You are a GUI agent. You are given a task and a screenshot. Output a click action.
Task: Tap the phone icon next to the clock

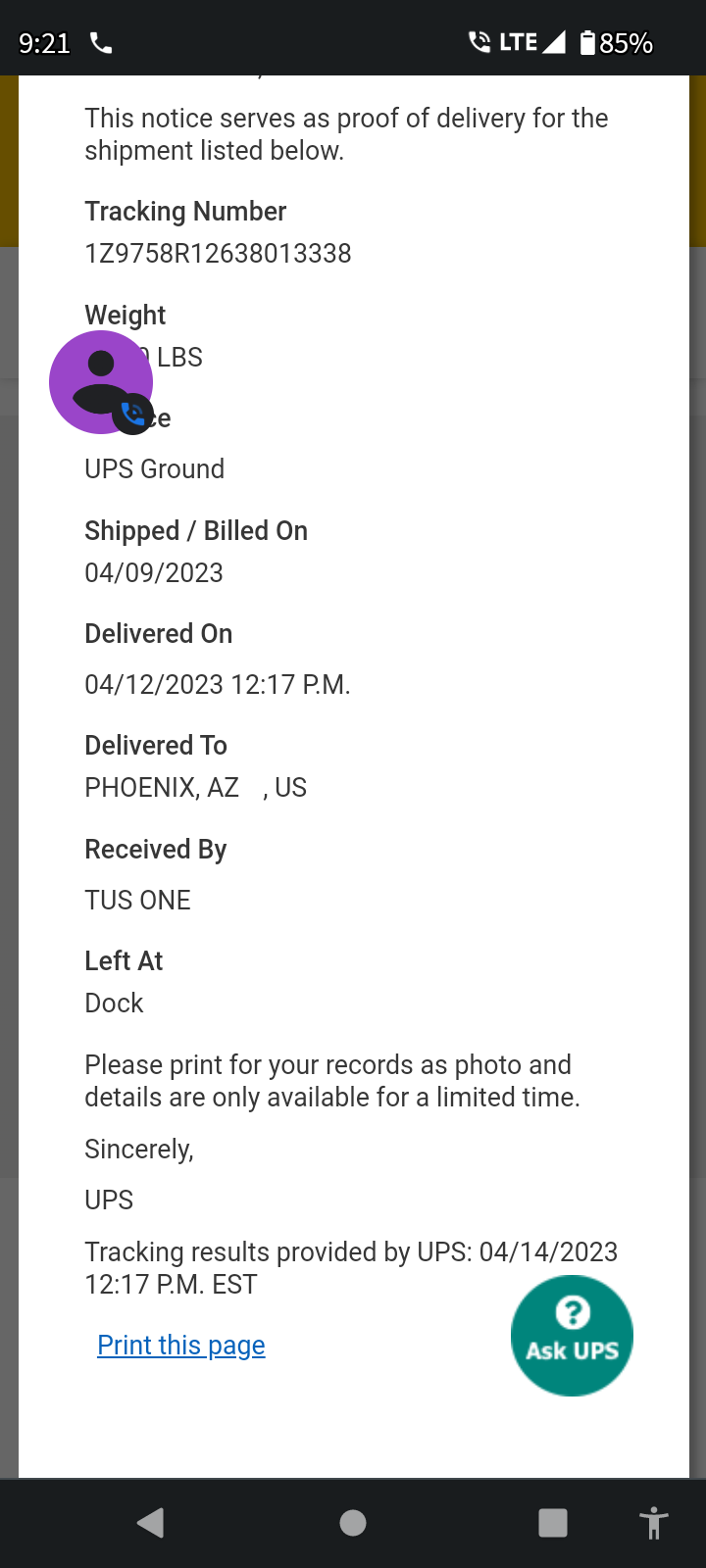pos(100,43)
